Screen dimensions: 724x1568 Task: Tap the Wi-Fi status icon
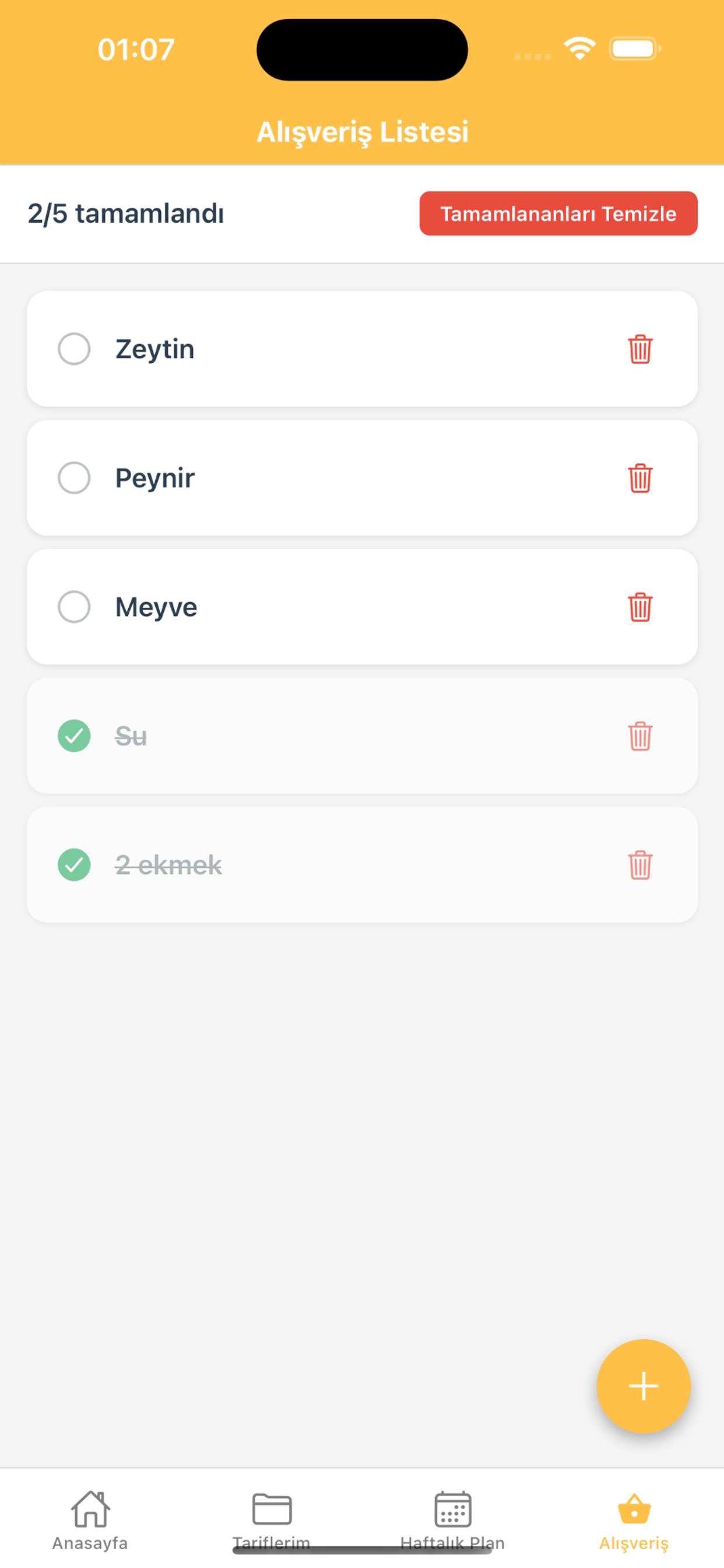tap(579, 48)
